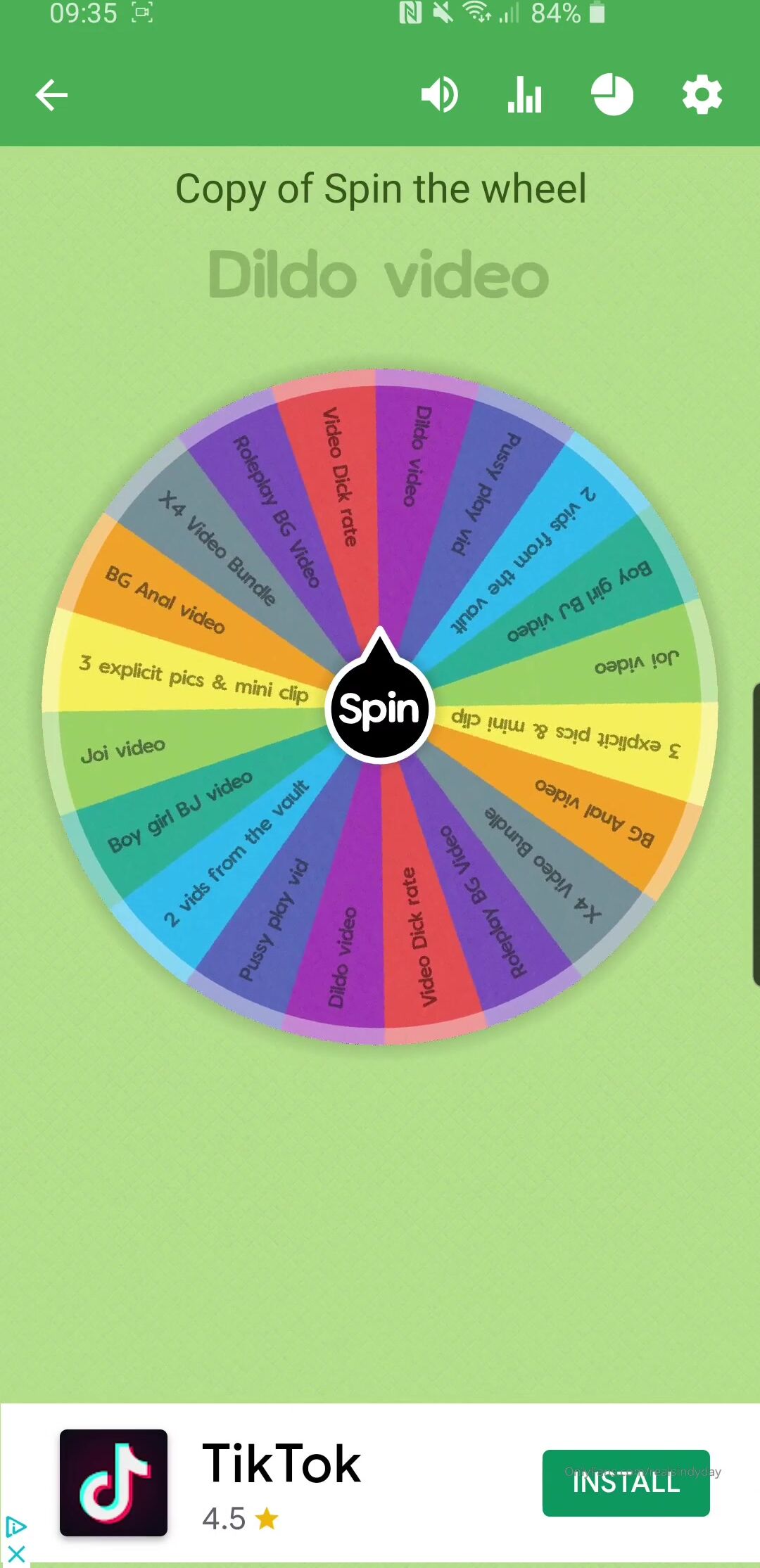
Task: Close the ad with the X icon
Action: pos(16,1553)
